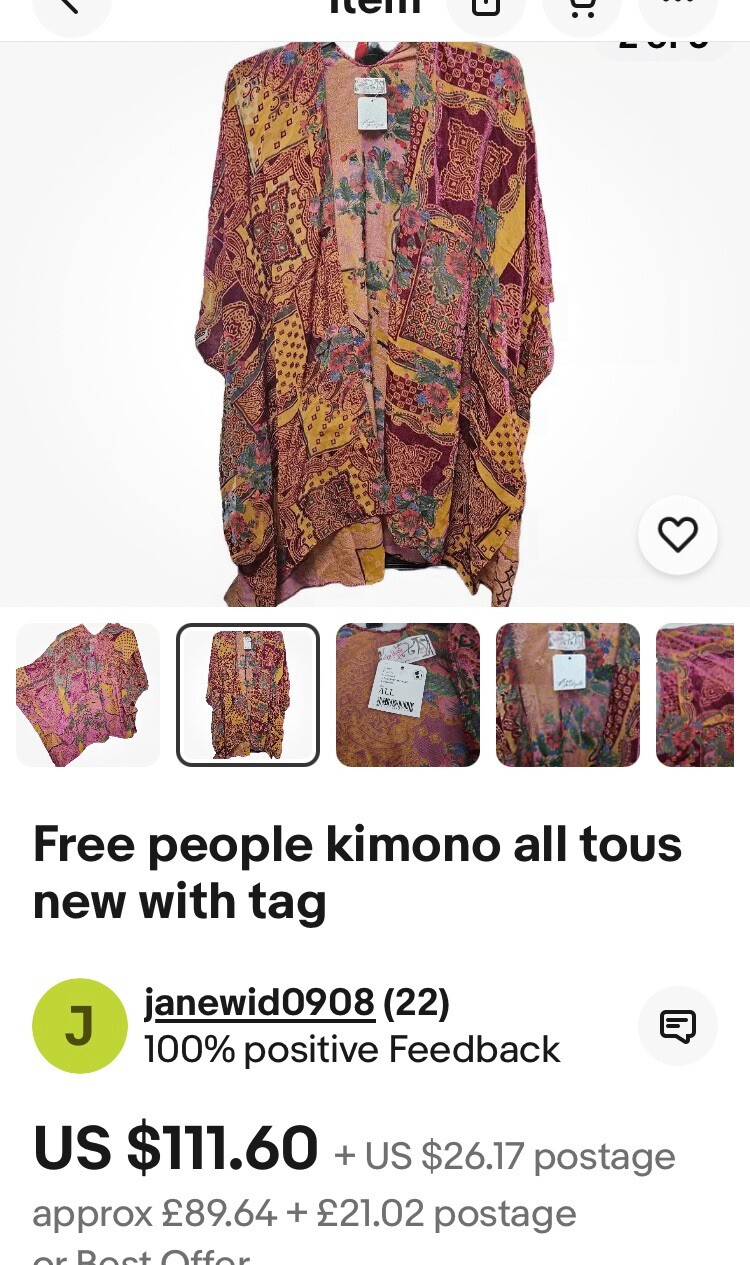
Task: Open seller janewid0908's profile
Action: (x=259, y=1002)
